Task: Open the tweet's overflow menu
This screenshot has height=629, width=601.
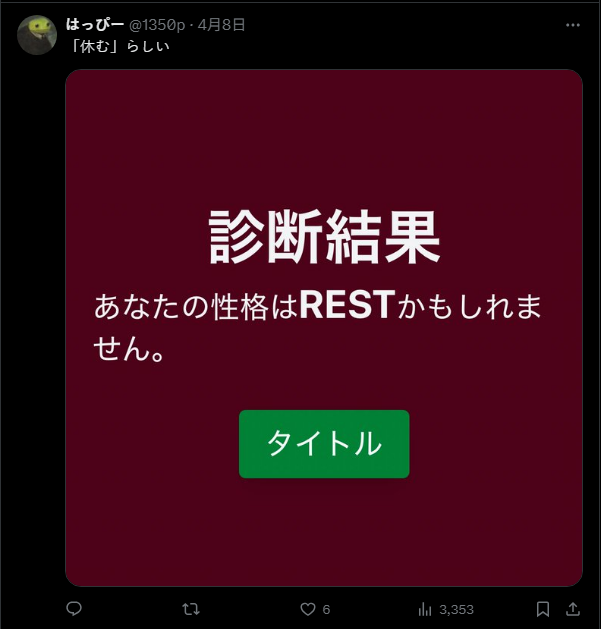Action: click(572, 25)
